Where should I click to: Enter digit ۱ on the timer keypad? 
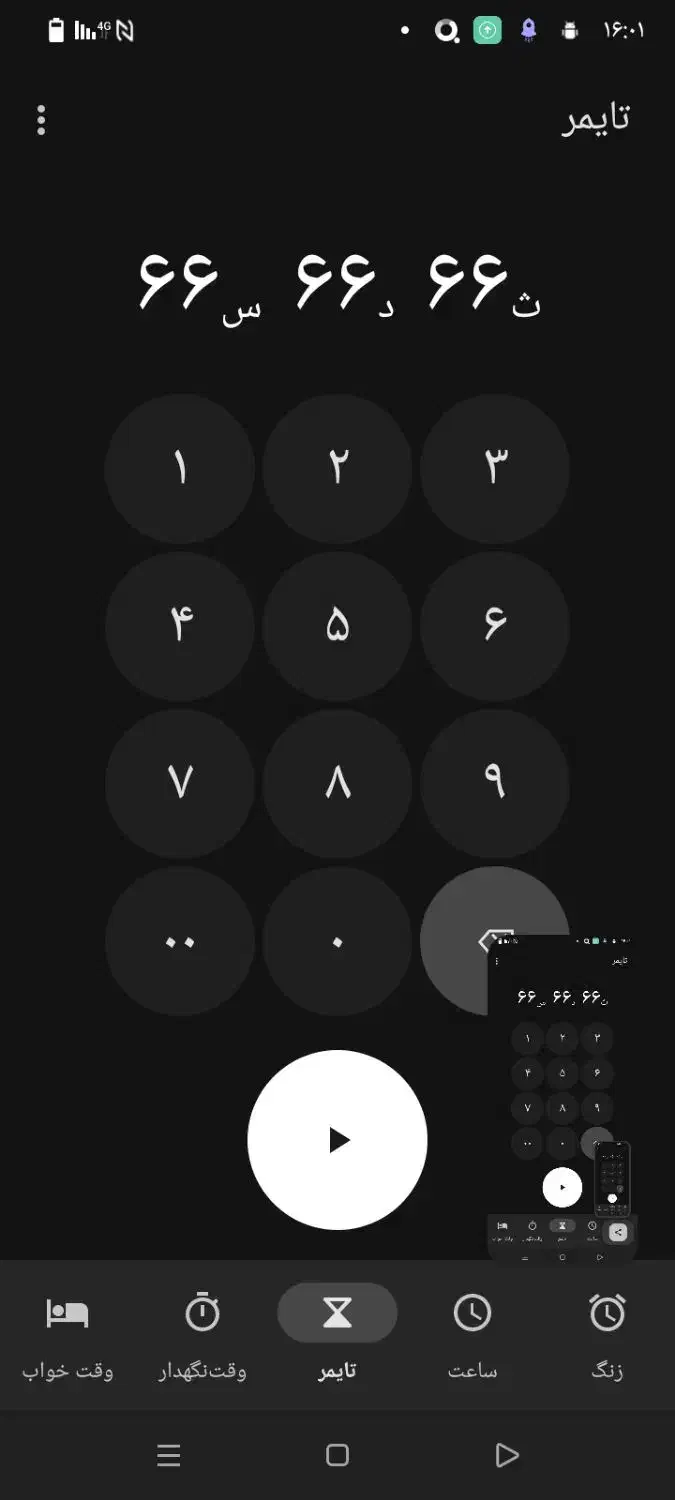(x=180, y=468)
